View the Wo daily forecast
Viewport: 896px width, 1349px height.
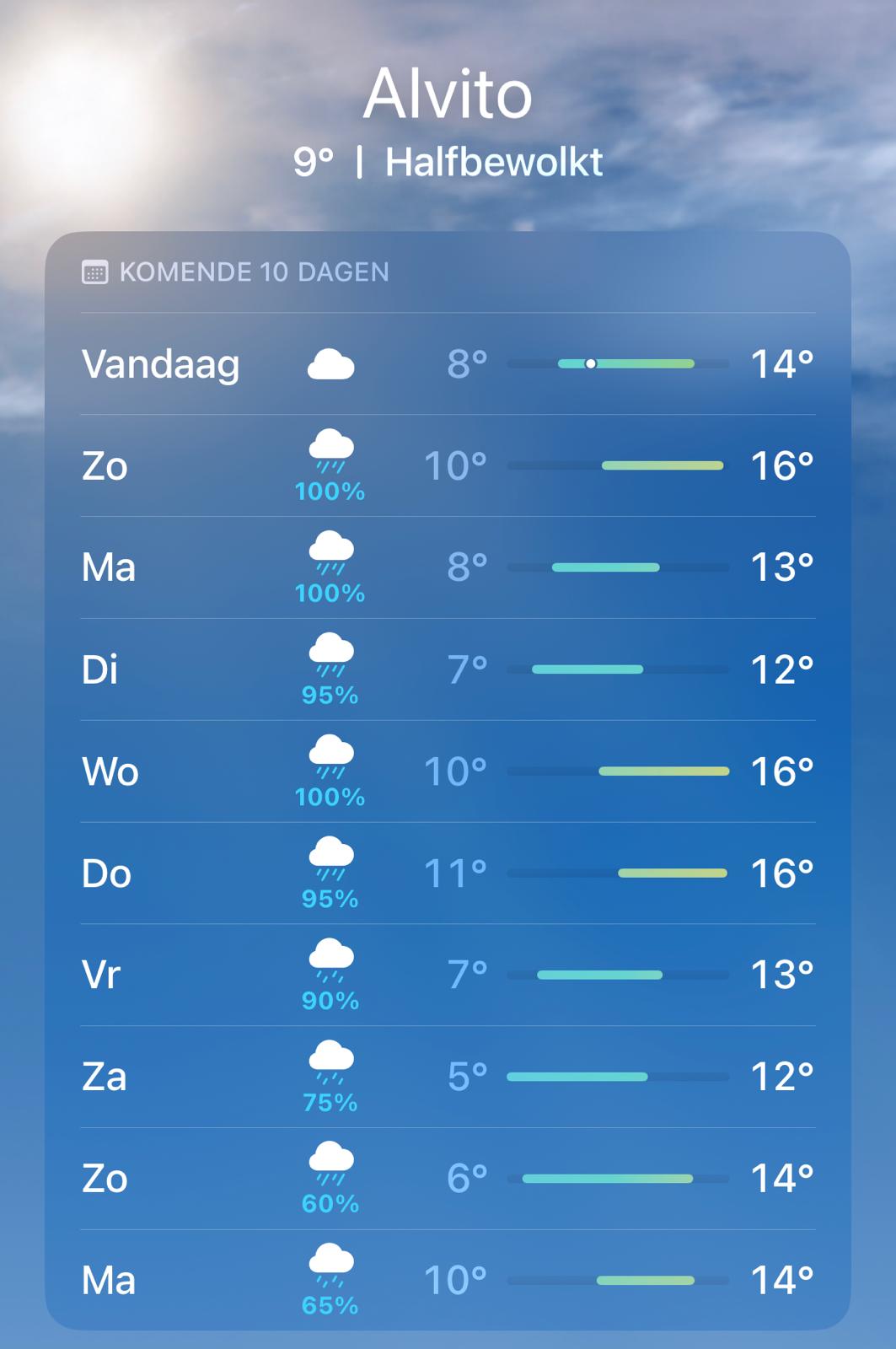(448, 771)
